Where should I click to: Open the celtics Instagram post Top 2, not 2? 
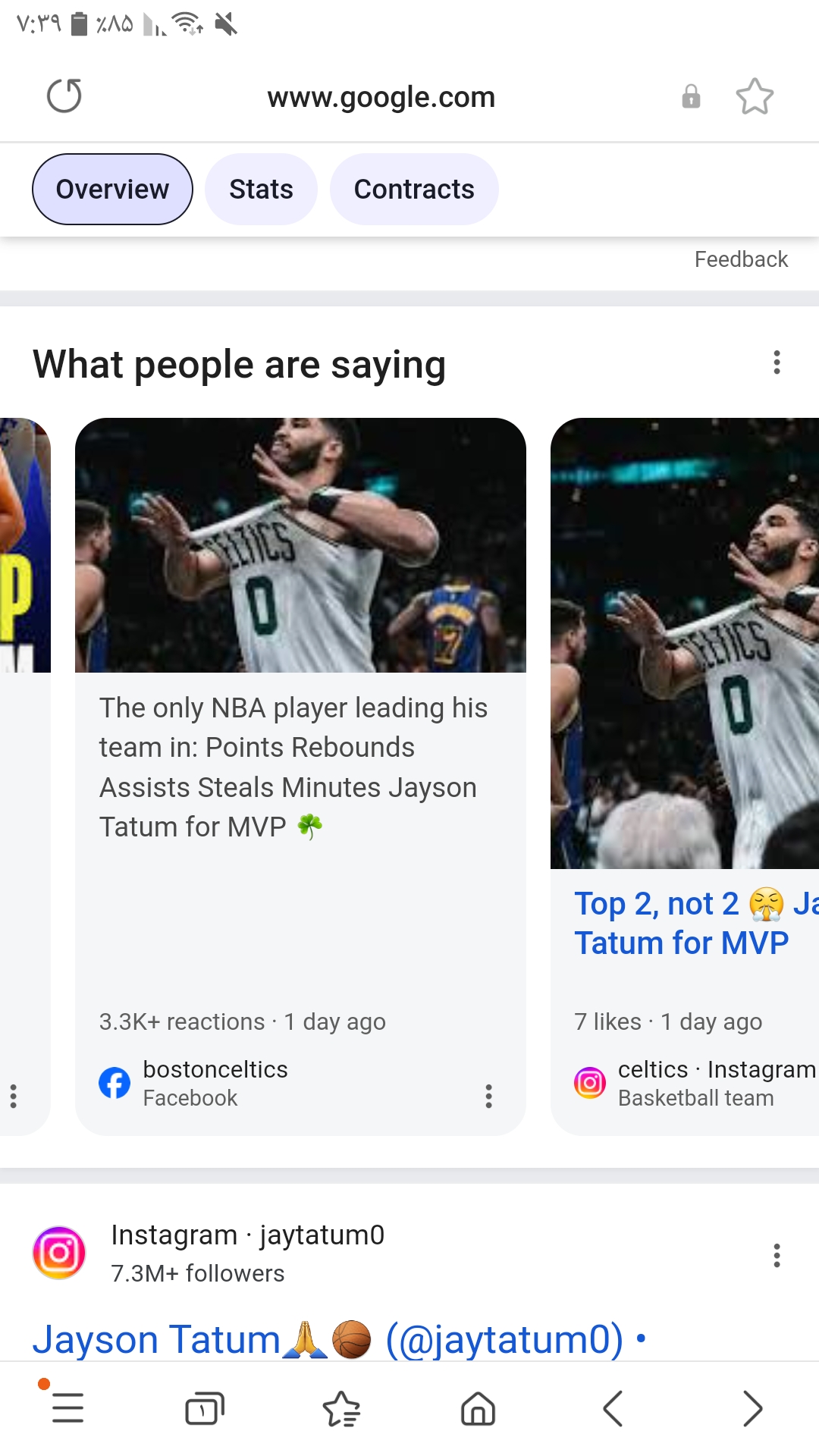tap(681, 923)
